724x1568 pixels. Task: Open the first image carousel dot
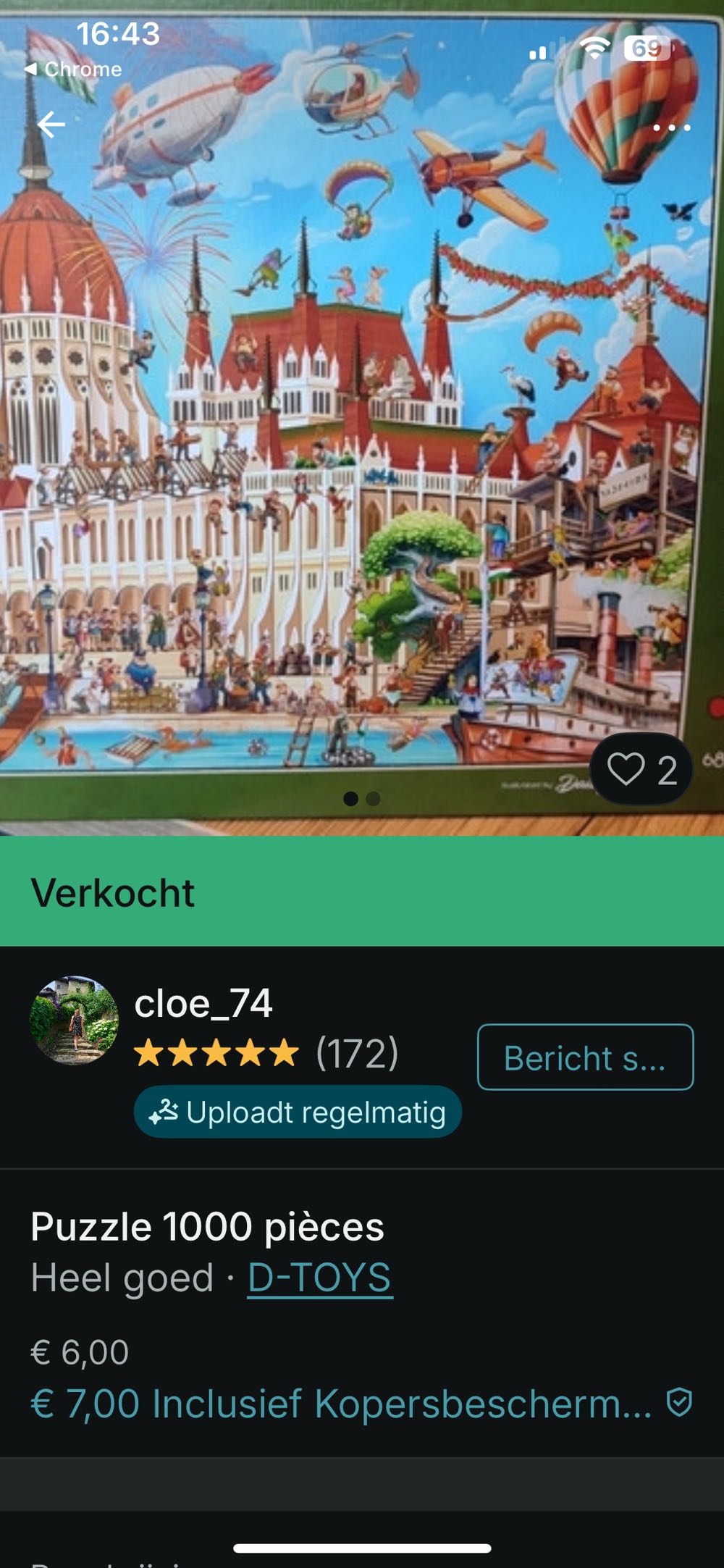(x=350, y=800)
